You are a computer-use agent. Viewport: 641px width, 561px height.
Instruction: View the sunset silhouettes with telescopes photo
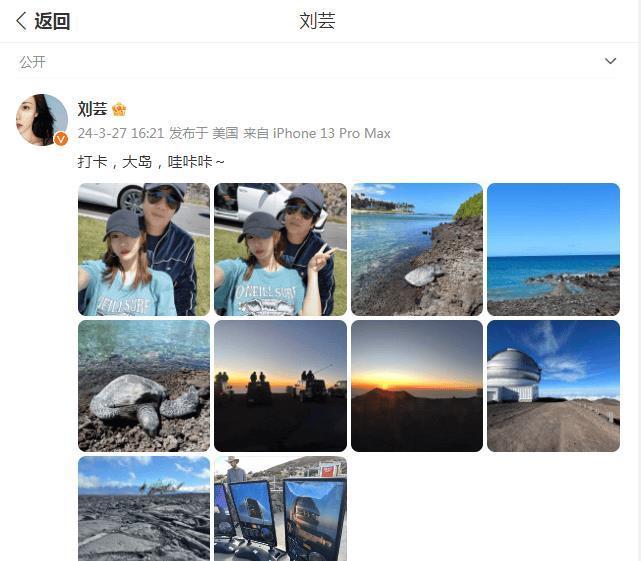pyautogui.click(x=280, y=385)
